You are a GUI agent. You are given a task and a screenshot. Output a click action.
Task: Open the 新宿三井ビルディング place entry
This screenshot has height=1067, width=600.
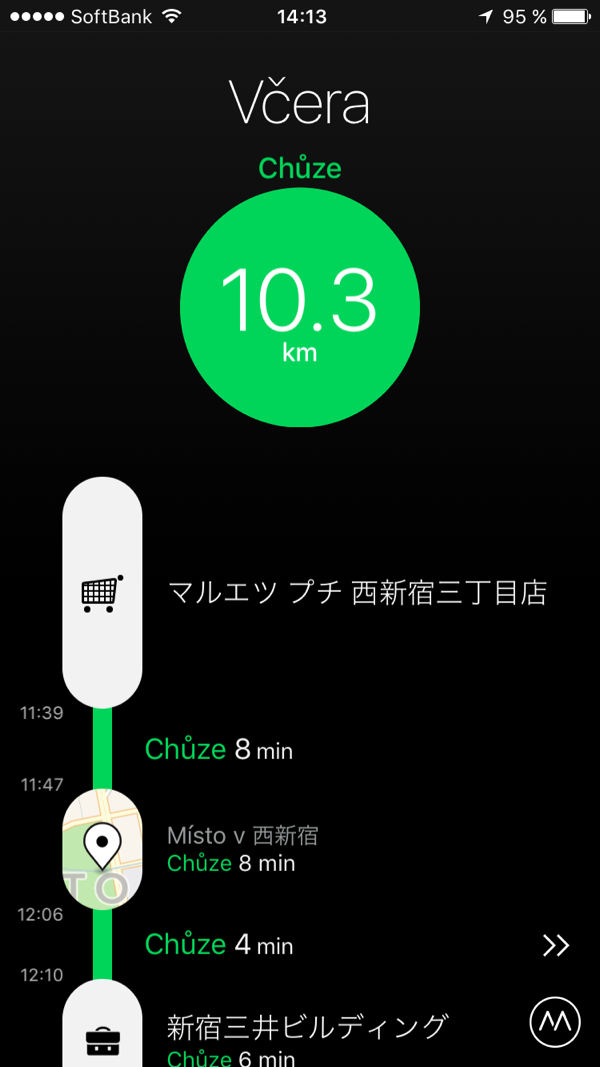pos(306,1026)
